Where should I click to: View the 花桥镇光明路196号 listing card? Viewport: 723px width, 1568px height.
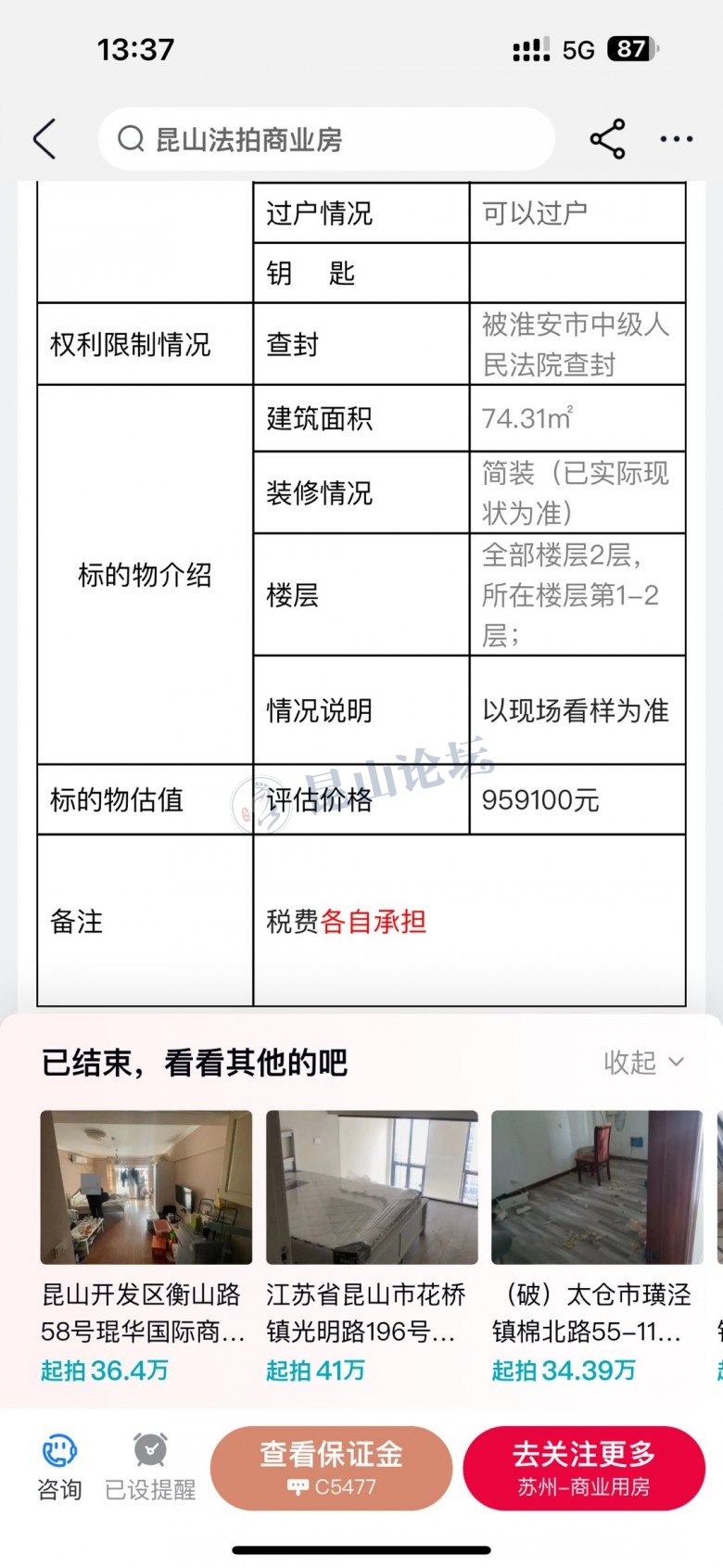[x=371, y=1244]
